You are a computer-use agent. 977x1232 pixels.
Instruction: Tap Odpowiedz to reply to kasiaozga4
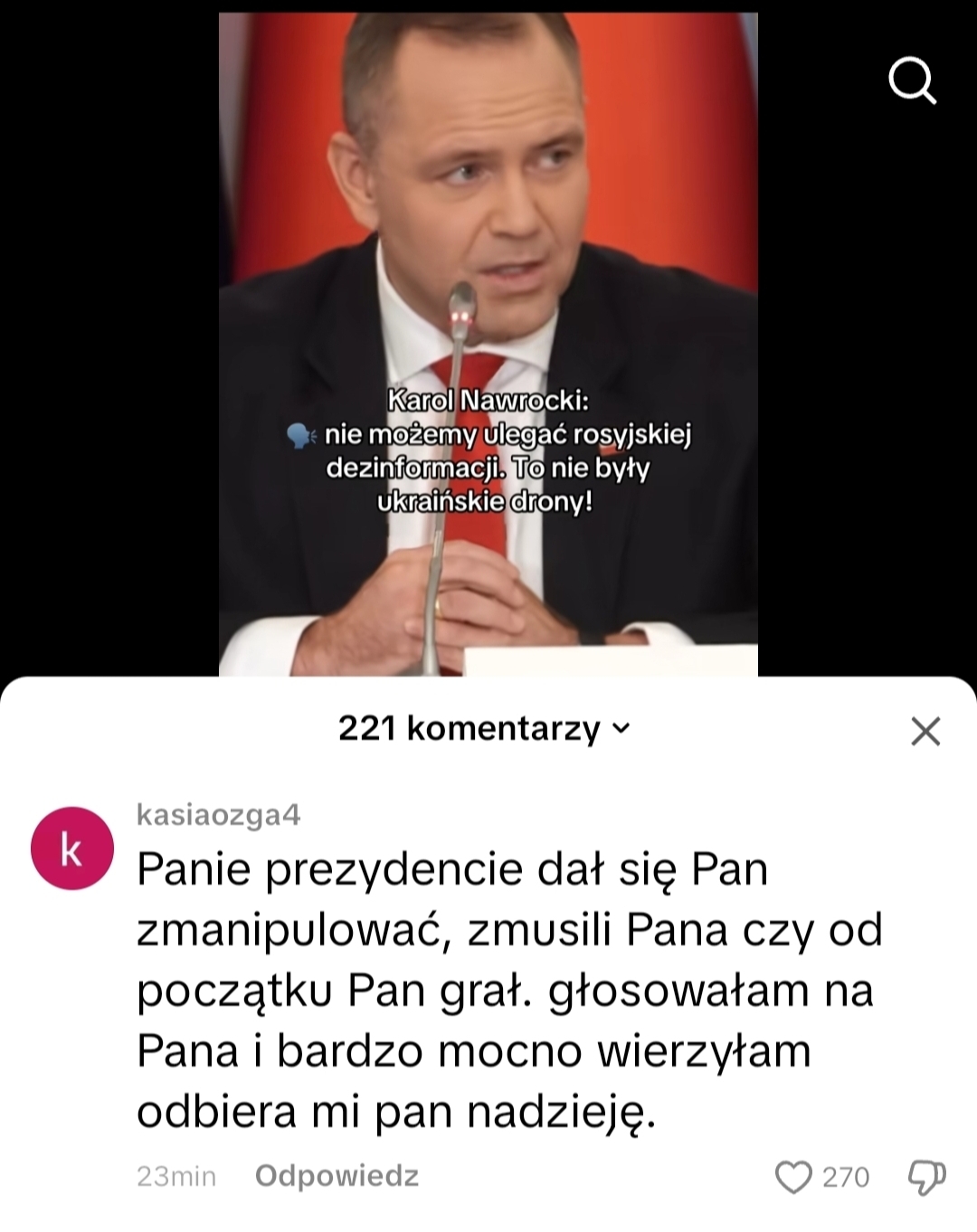pos(337,1175)
